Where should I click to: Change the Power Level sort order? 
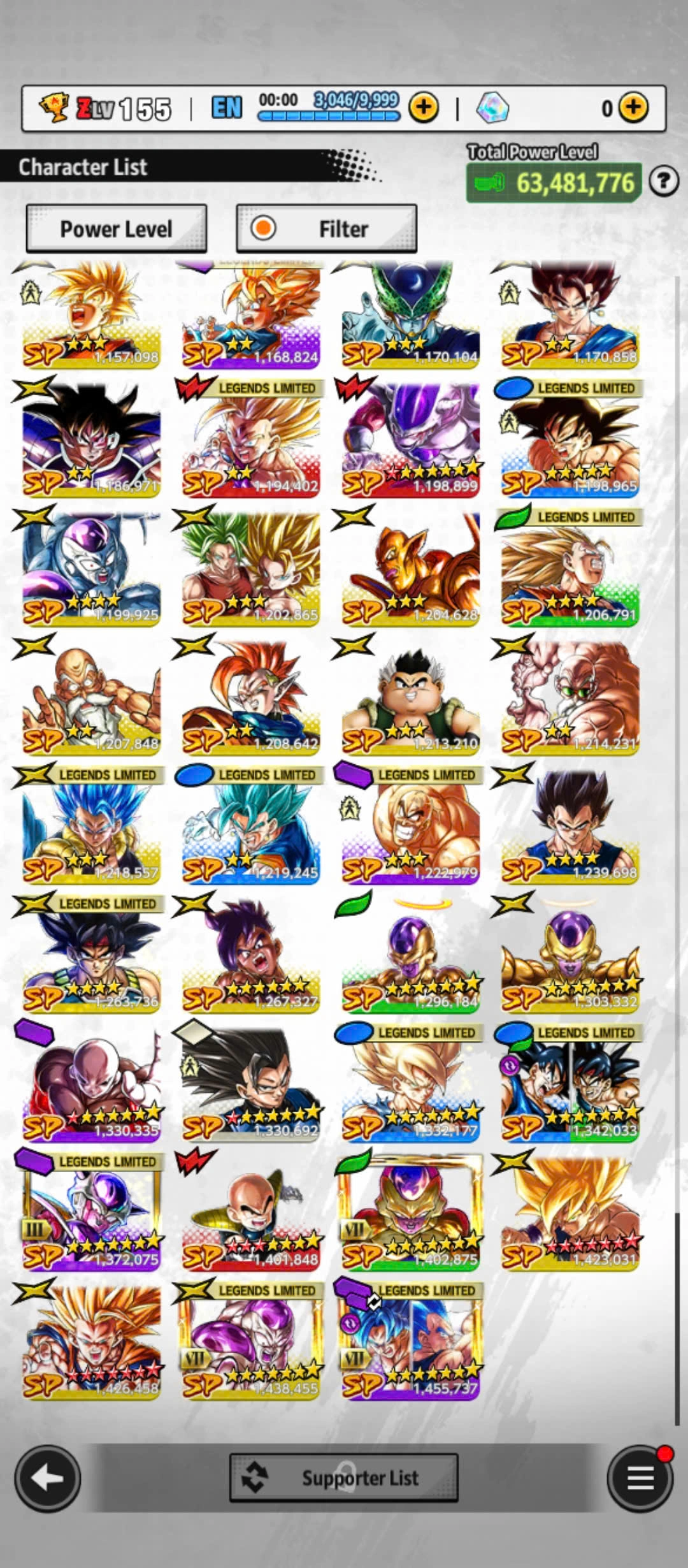pyautogui.click(x=116, y=229)
